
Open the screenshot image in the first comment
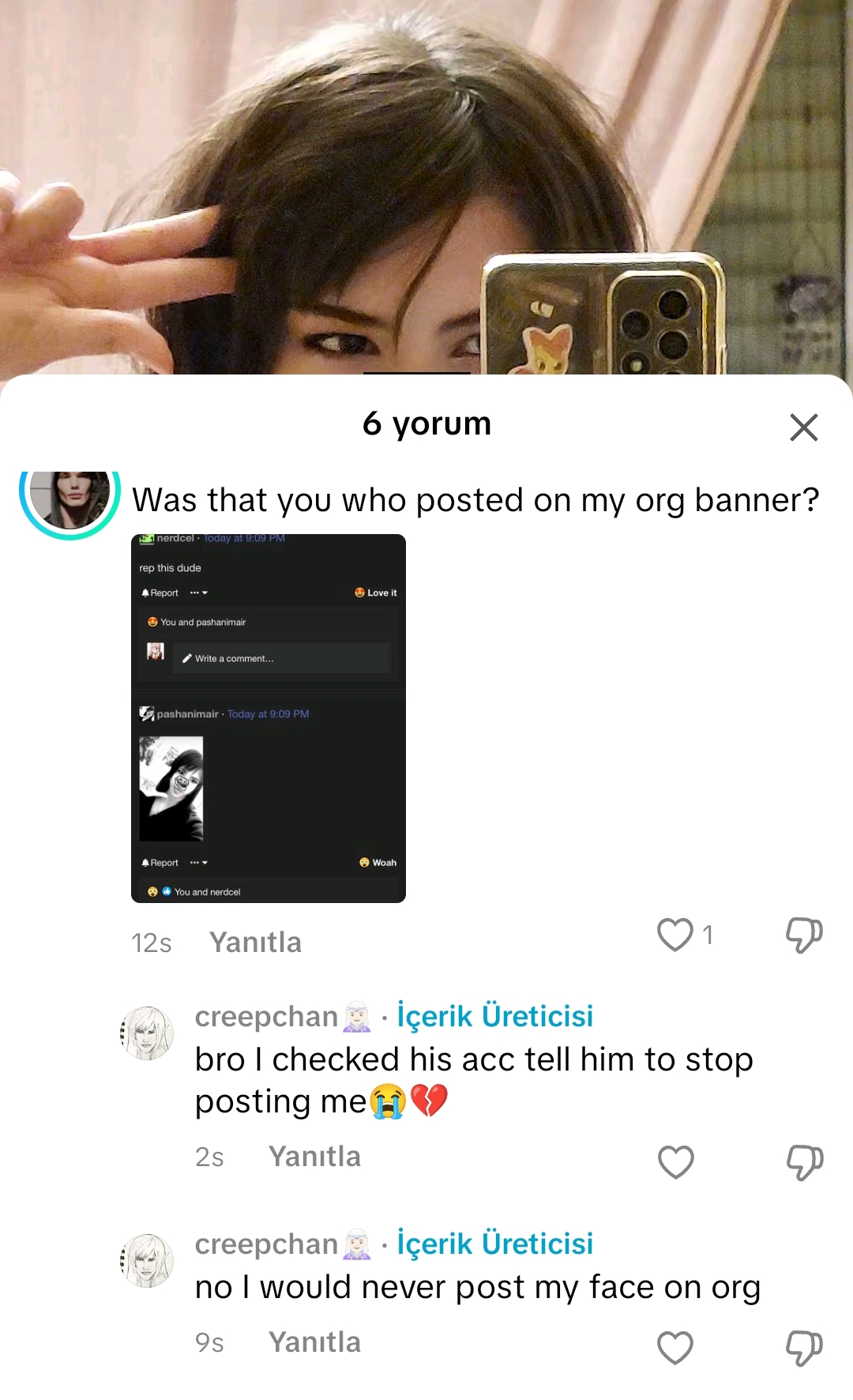[269, 718]
